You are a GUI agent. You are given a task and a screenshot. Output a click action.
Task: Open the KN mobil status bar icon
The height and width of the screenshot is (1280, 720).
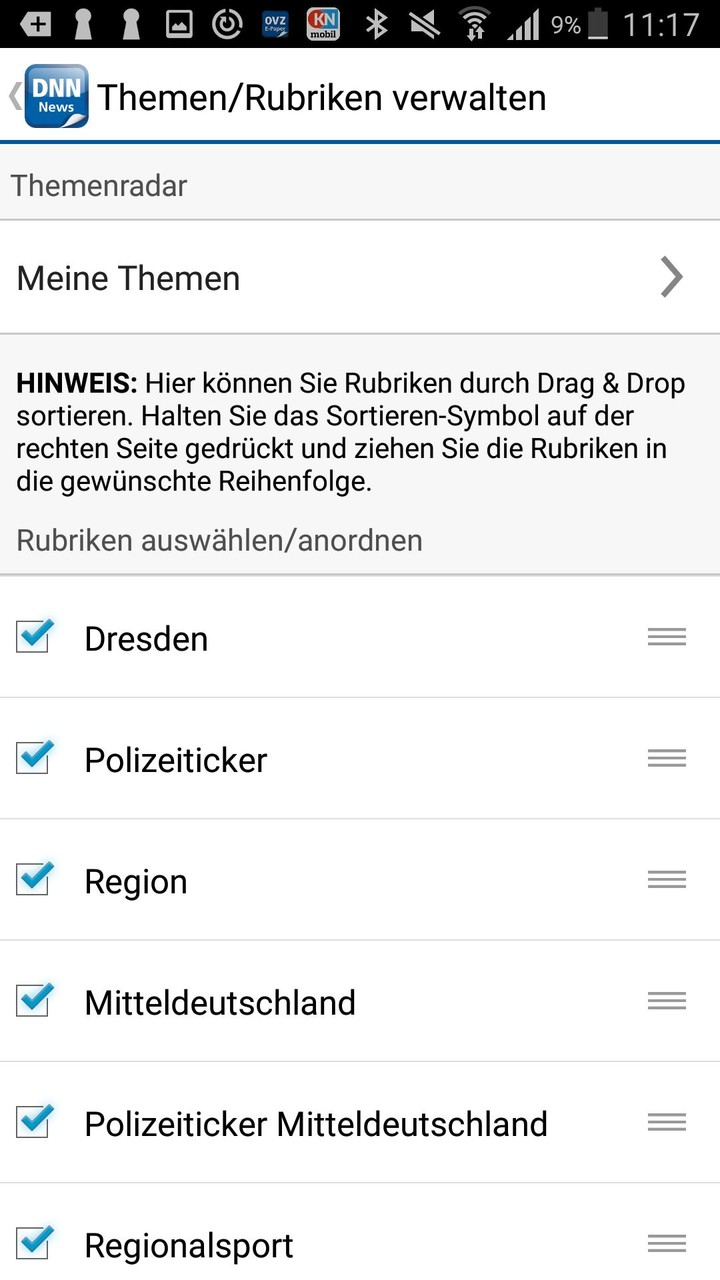point(322,22)
